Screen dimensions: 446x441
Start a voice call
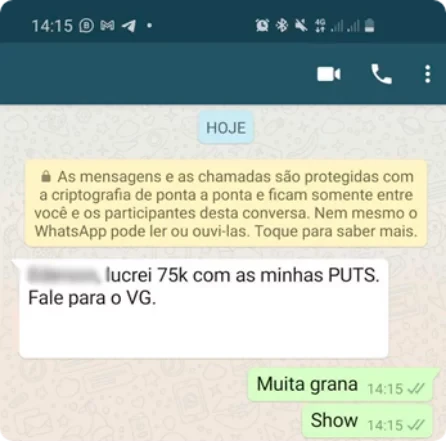[381, 74]
